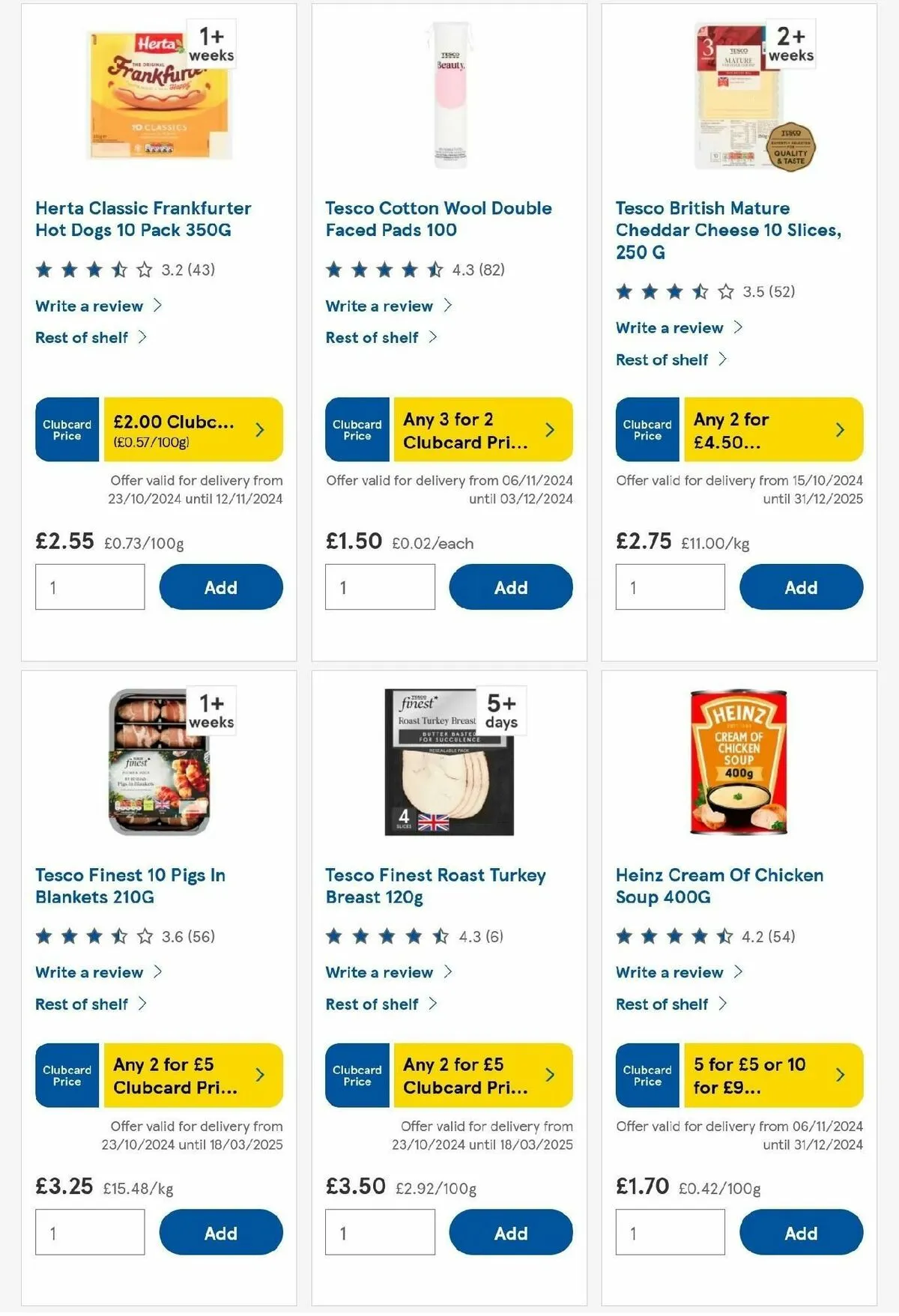
Task: Open Herta Classic Frankfurter Hot Dogs product title
Action: (x=142, y=219)
